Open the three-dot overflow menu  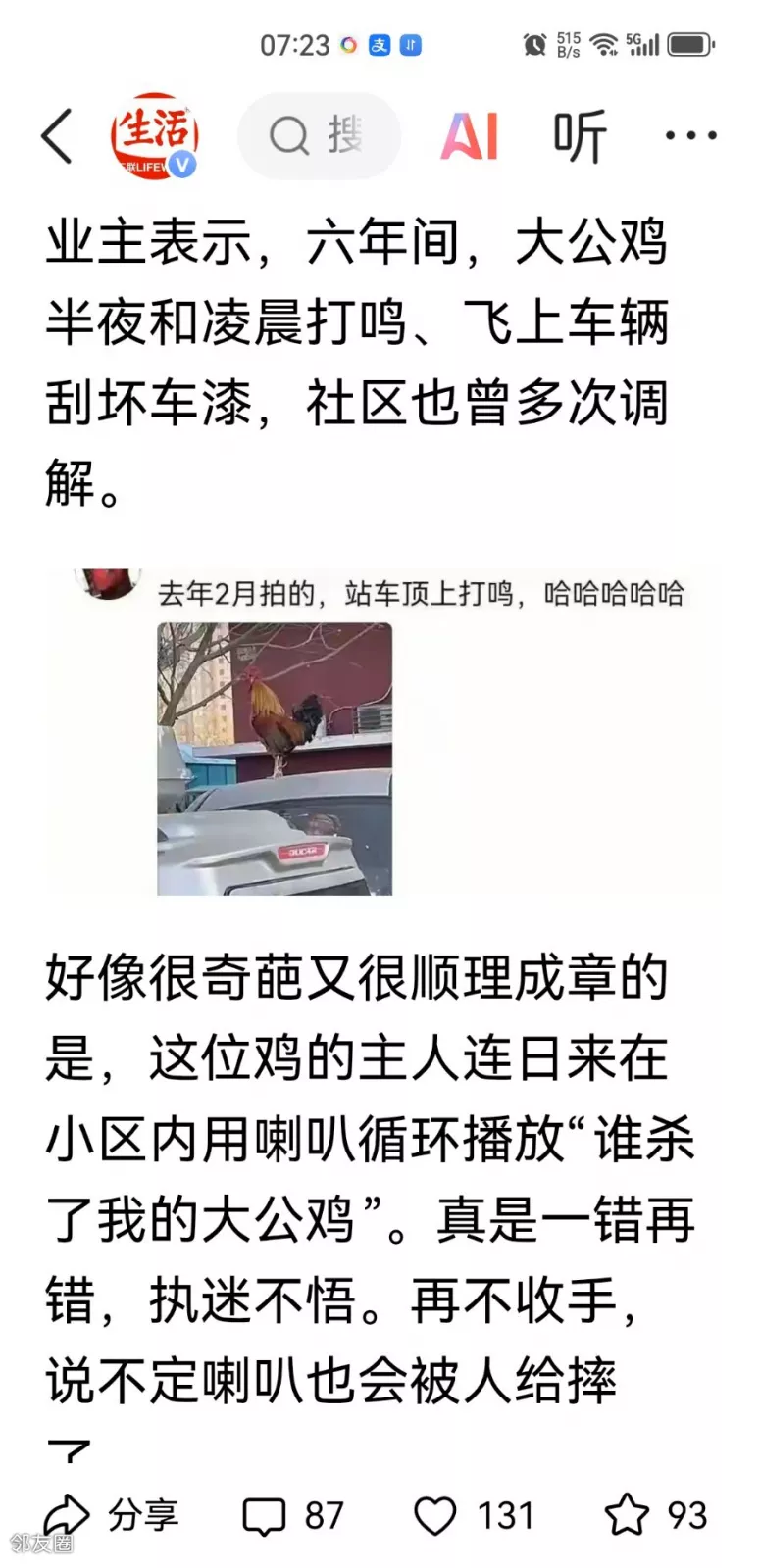[690, 135]
